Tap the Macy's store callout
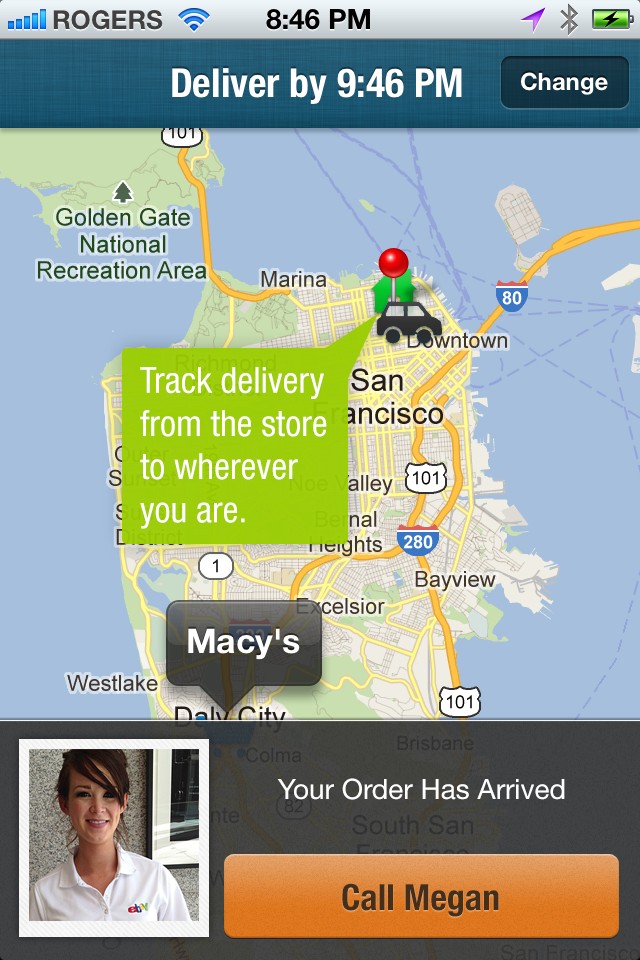This screenshot has width=640, height=960. [x=244, y=642]
